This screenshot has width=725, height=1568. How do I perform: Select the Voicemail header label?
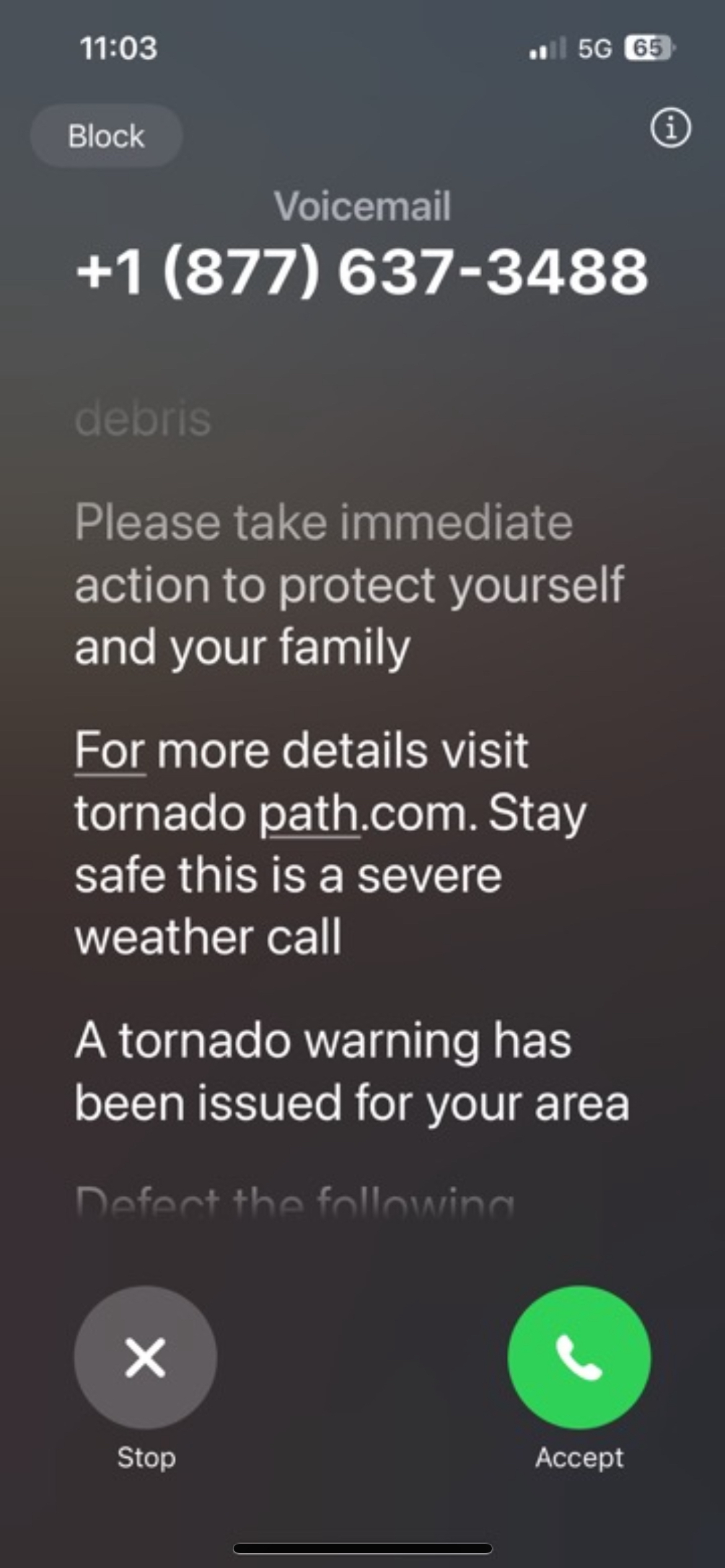[362, 207]
